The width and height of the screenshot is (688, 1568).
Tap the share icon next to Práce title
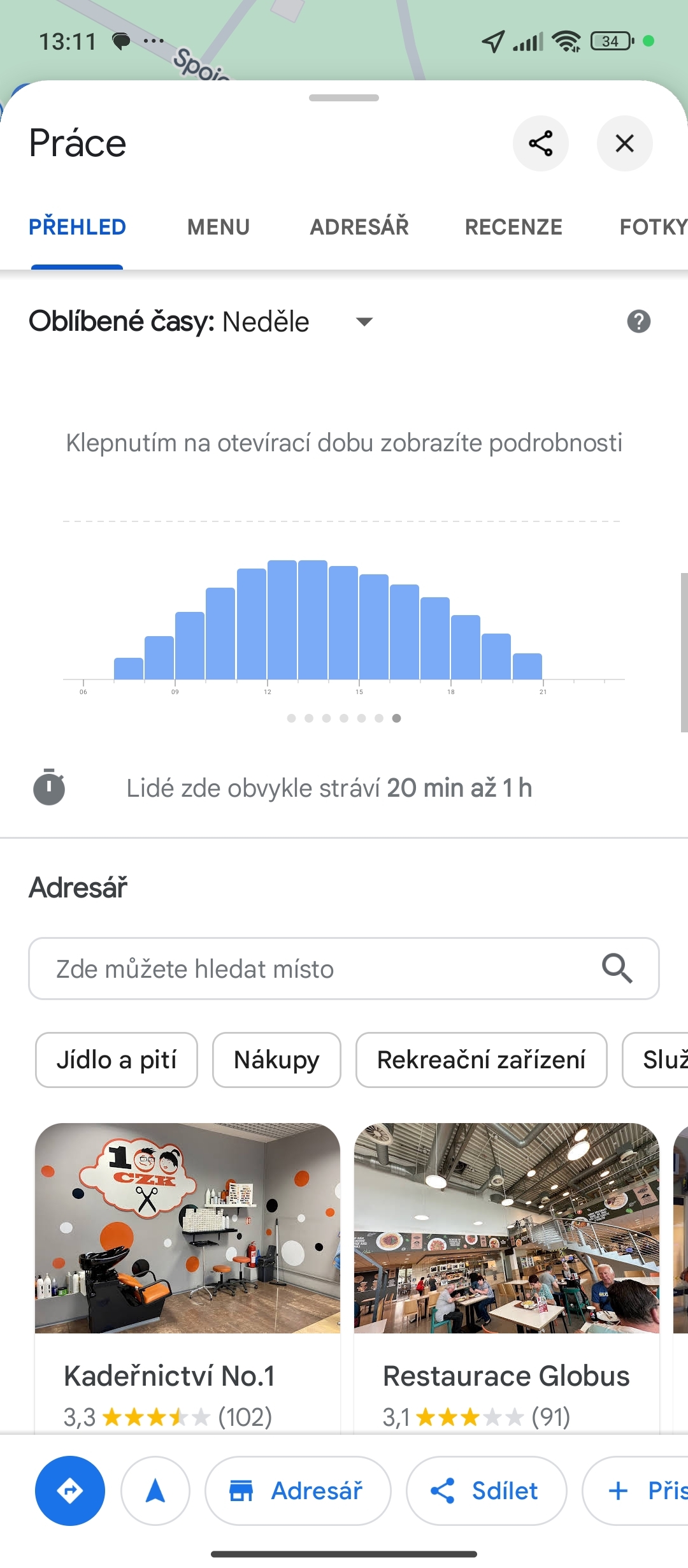tap(540, 143)
